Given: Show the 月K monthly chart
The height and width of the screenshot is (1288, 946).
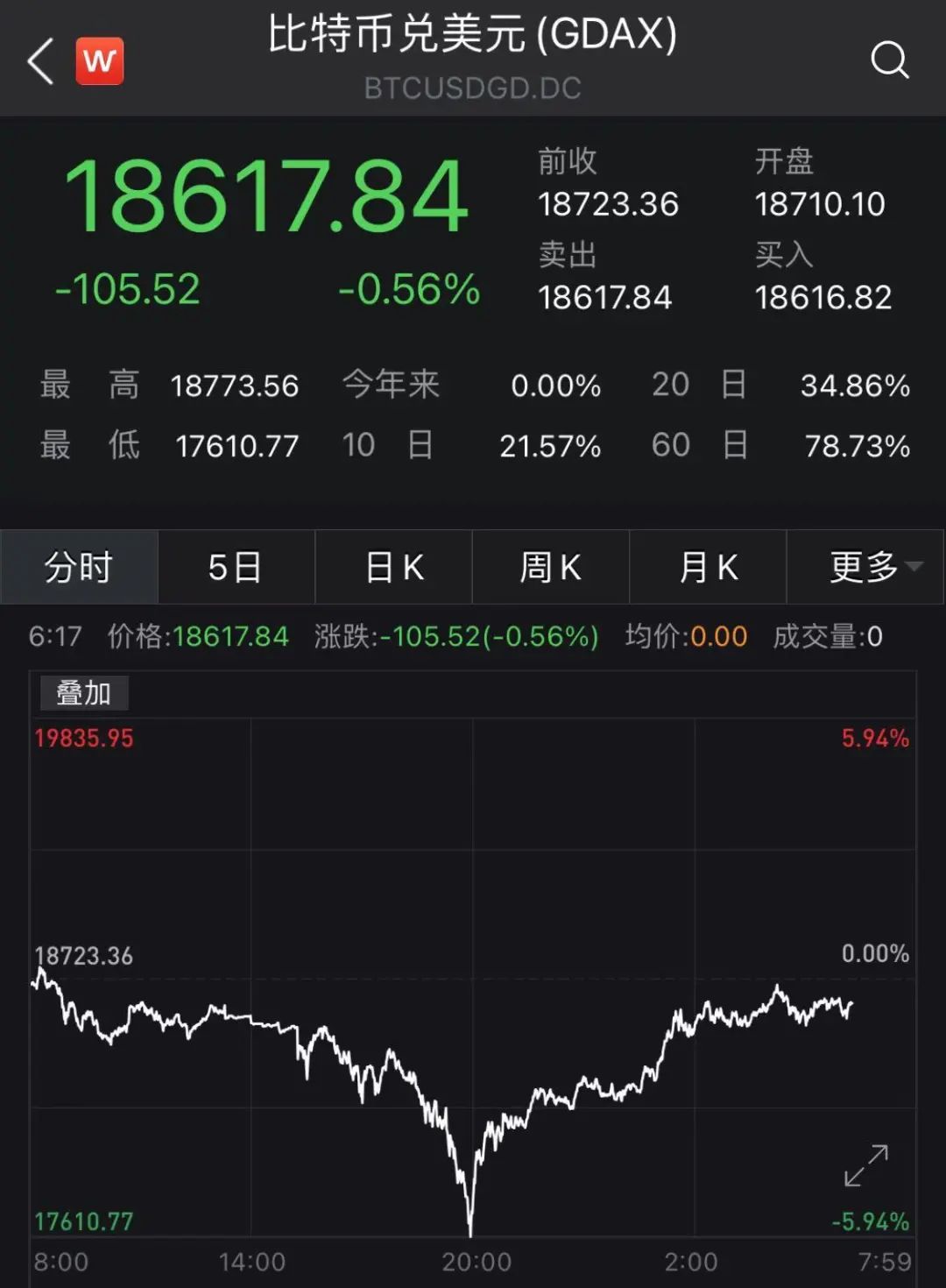Looking at the screenshot, I should [x=708, y=567].
